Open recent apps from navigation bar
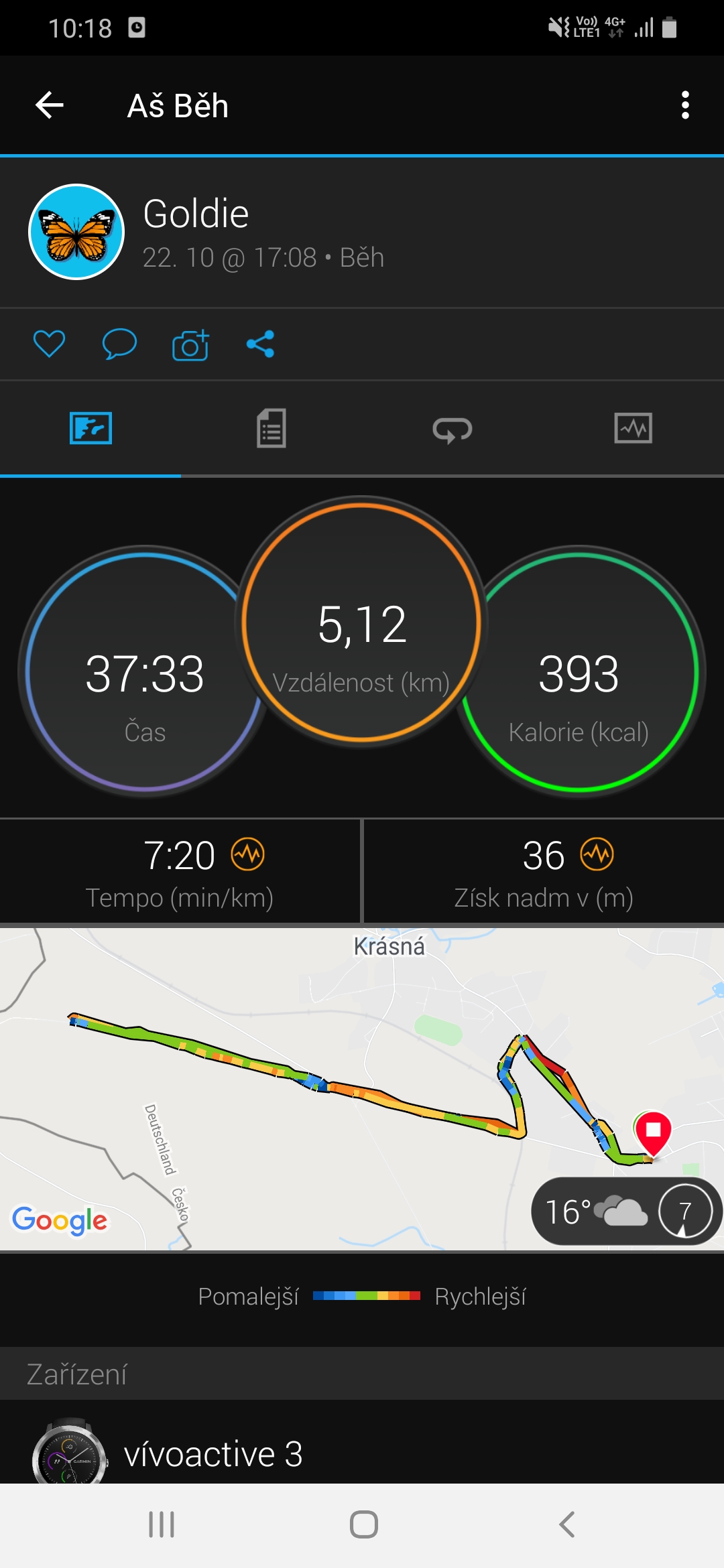 point(162,1524)
